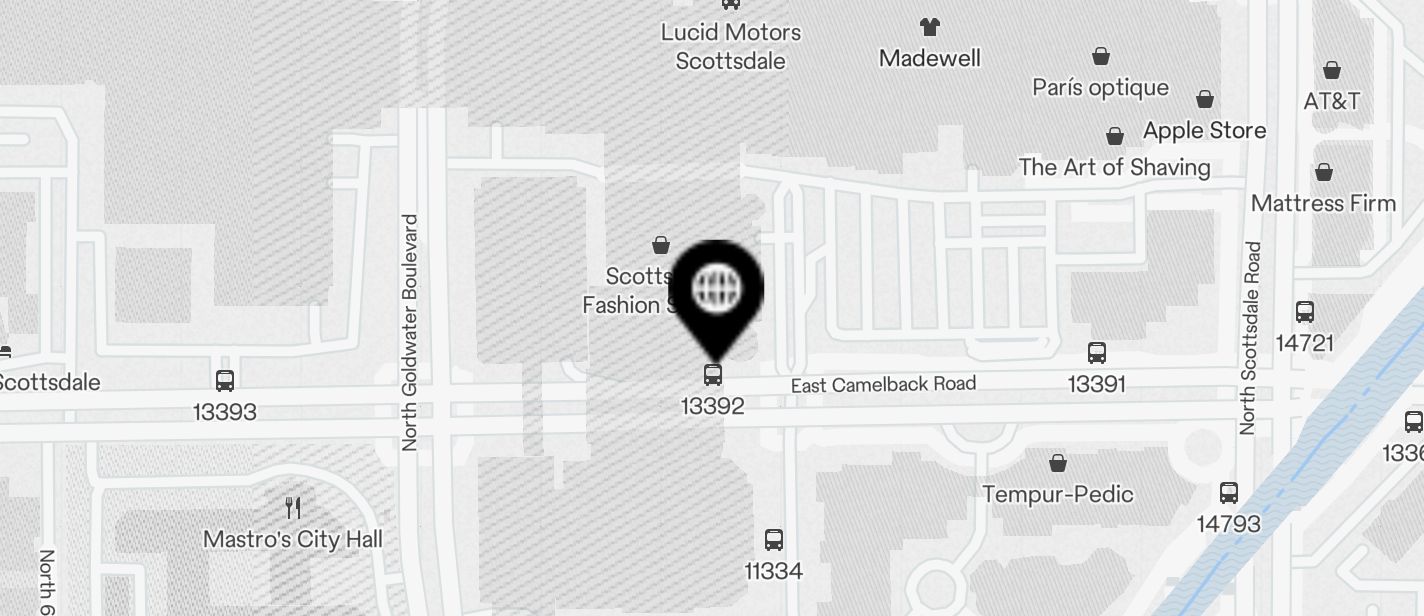Select the Madewell store marker
The image size is (1424, 616).
[x=930, y=28]
